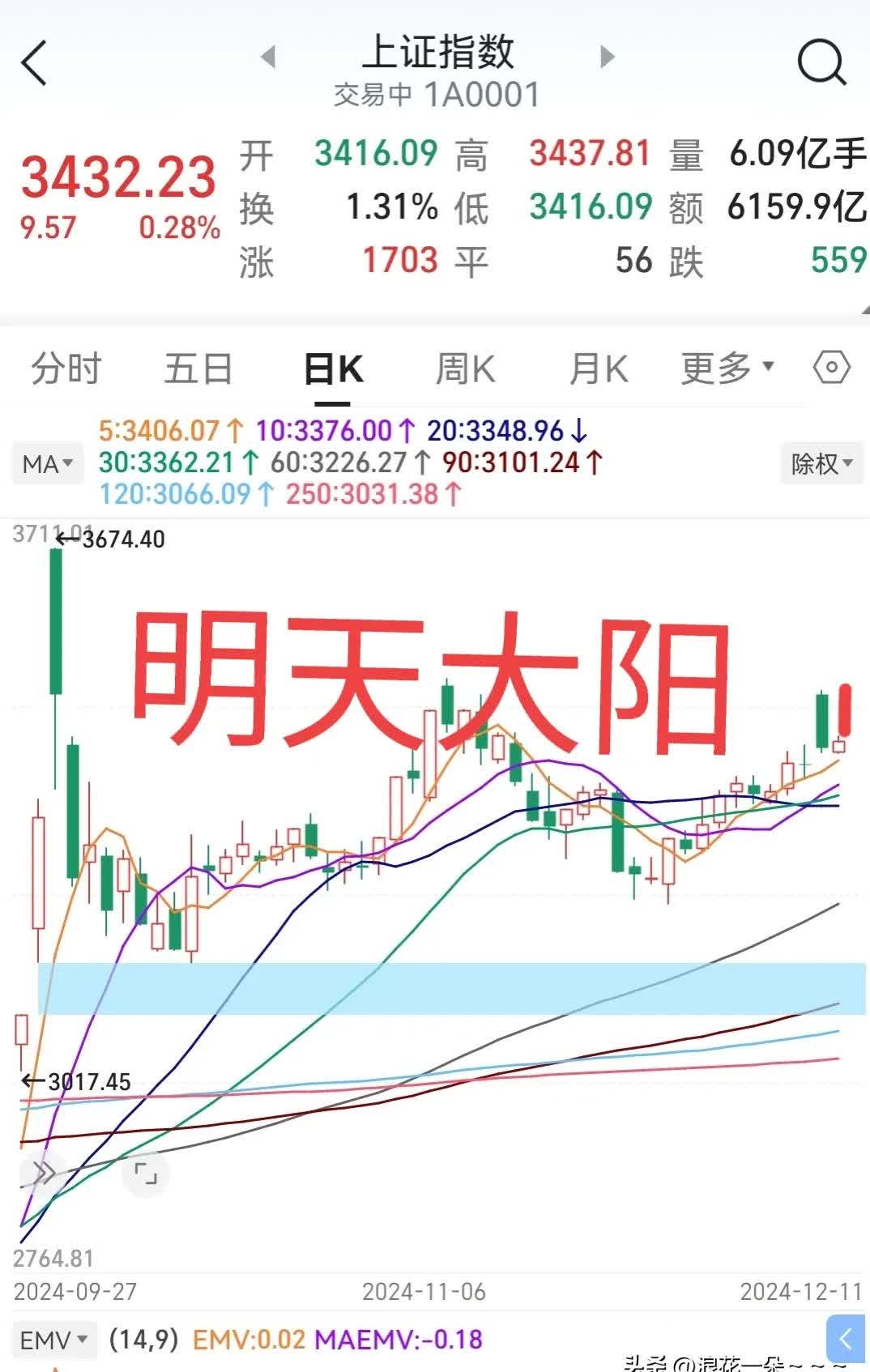Switch to previous stock with the left triangle
This screenshot has width=870, height=1372.
pyautogui.click(x=267, y=57)
